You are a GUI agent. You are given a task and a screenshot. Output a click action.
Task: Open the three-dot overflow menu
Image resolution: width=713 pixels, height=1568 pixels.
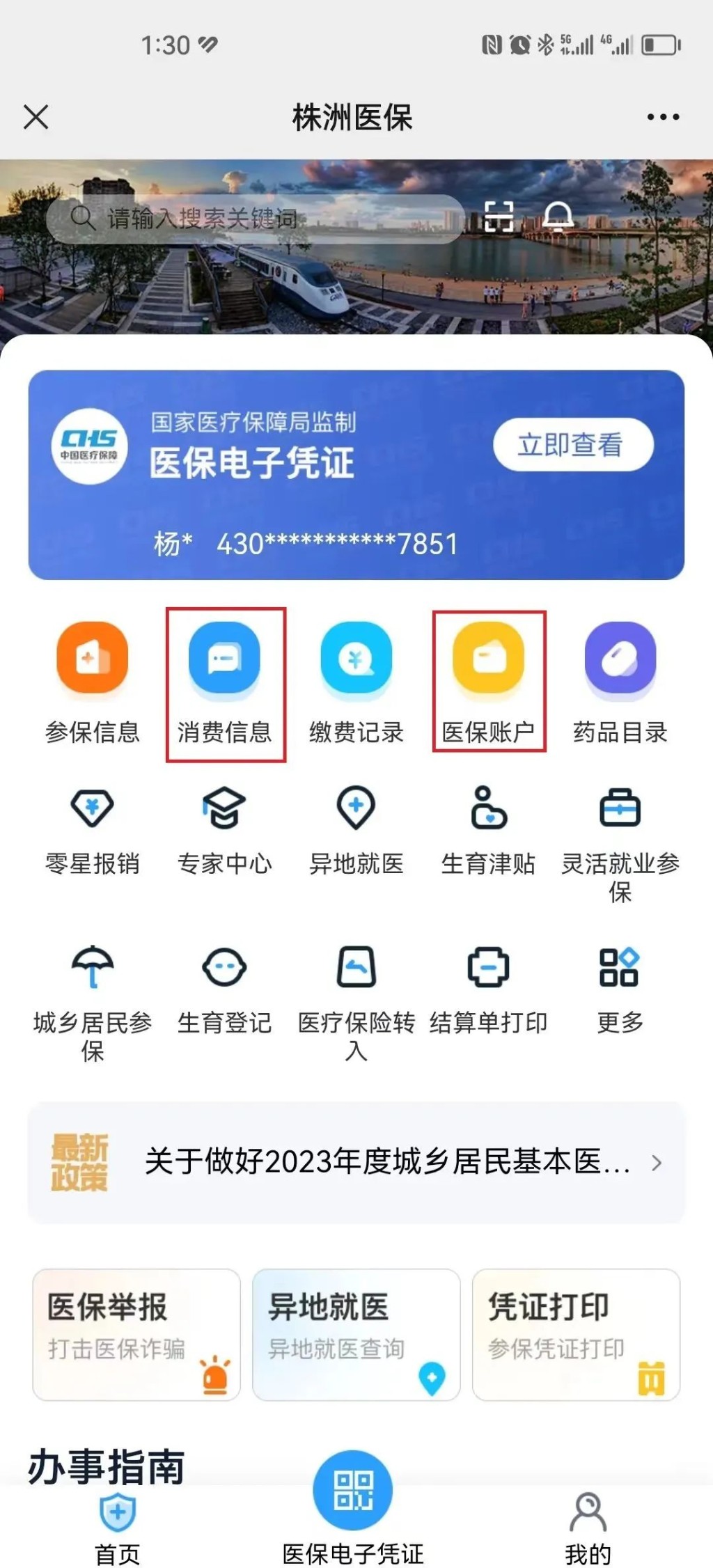click(663, 117)
